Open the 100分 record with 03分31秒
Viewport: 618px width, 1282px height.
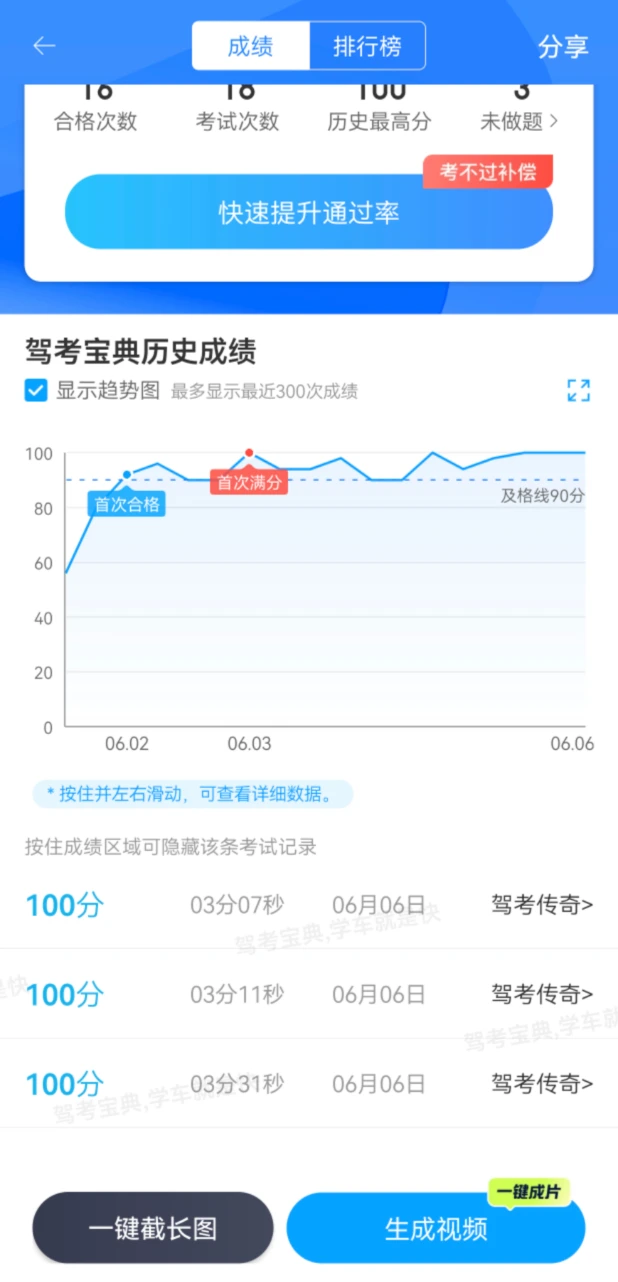click(309, 1083)
